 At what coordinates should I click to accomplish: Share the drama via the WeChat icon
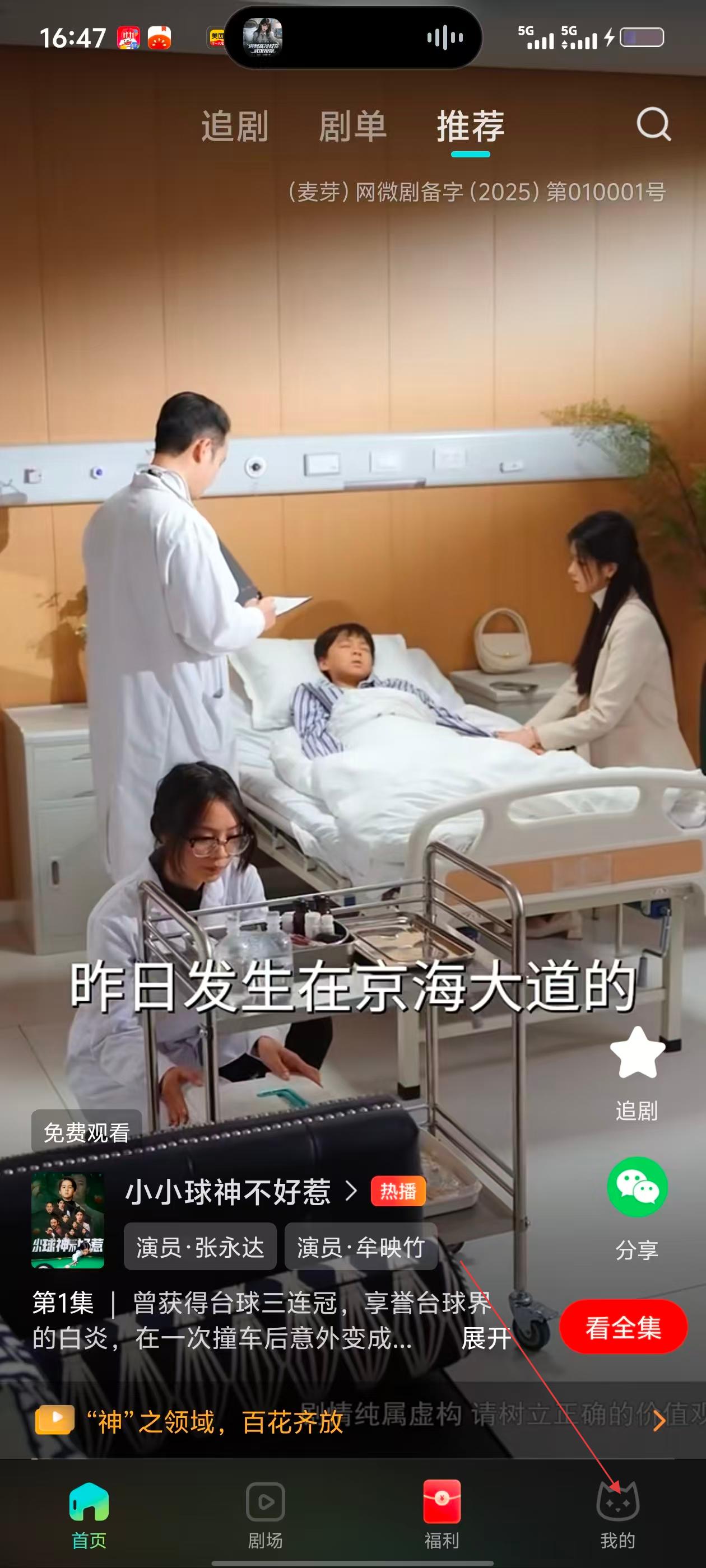[x=637, y=1188]
